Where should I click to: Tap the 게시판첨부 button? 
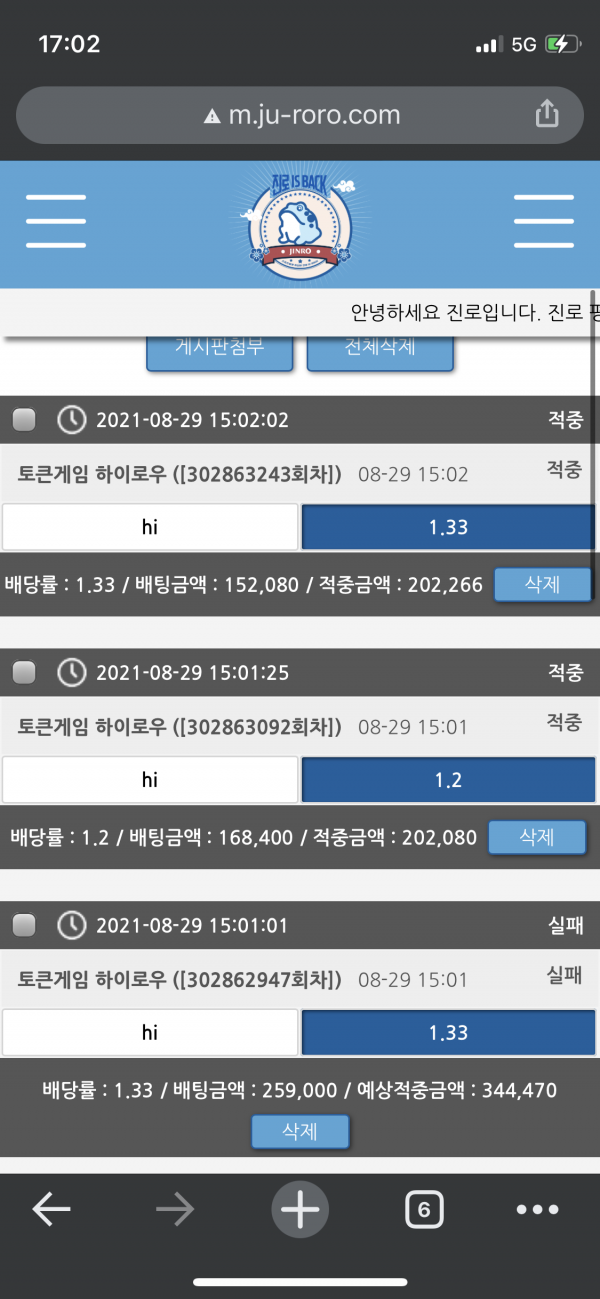click(x=220, y=351)
